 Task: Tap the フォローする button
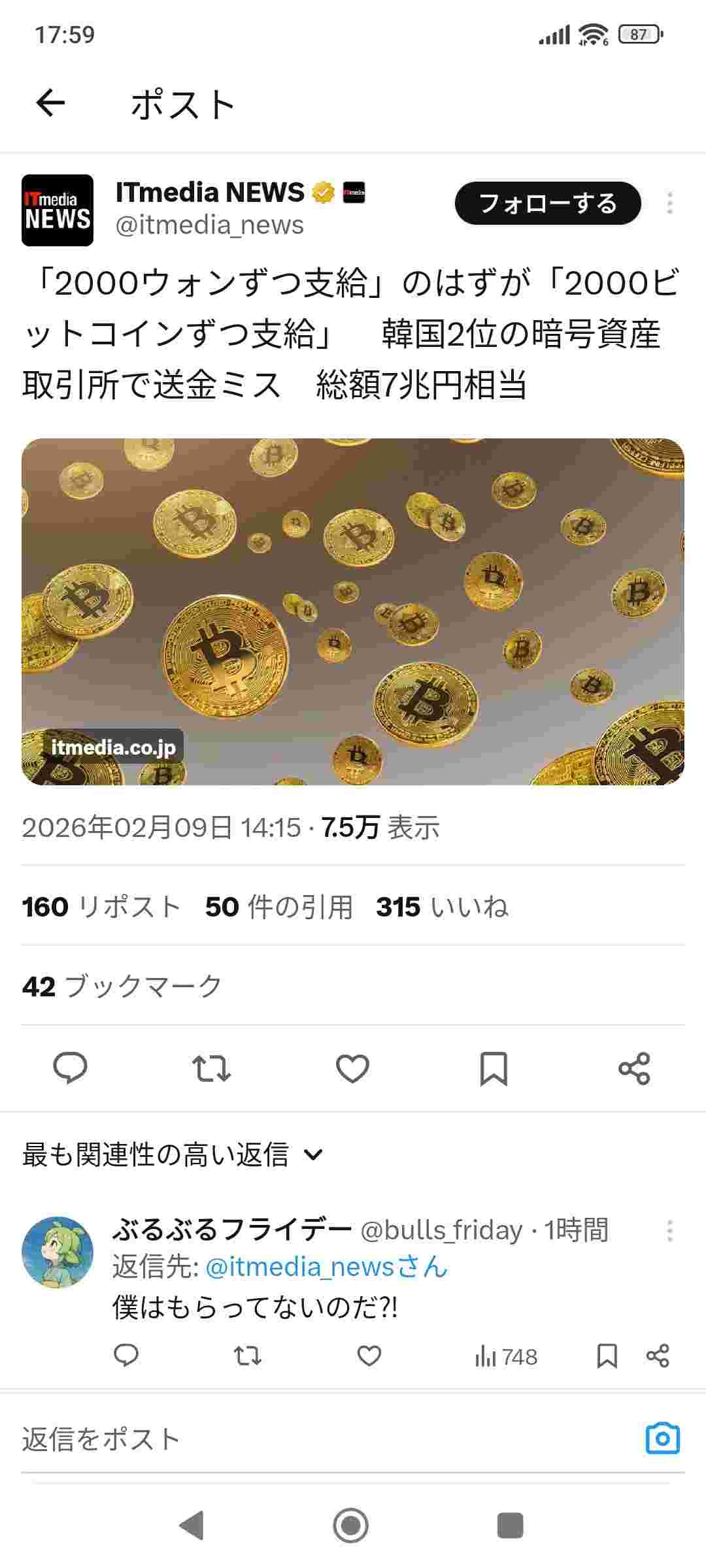point(548,203)
